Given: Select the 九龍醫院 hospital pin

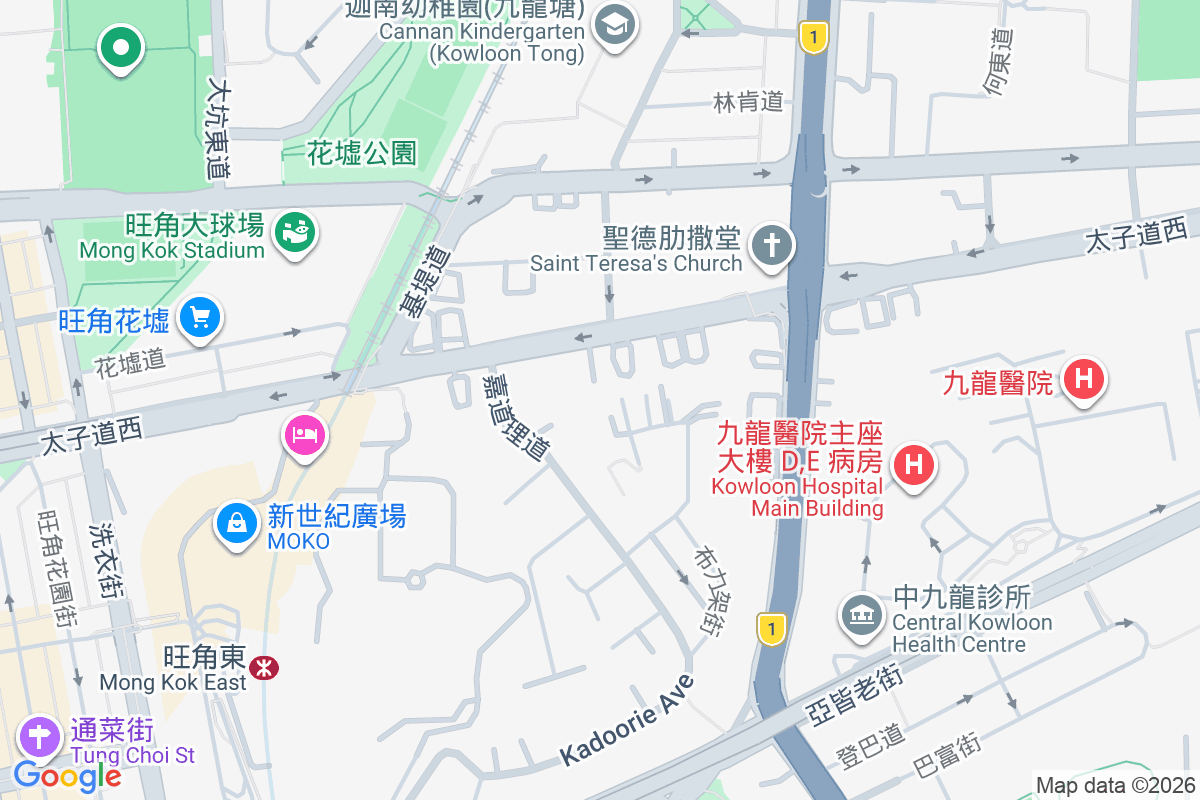Looking at the screenshot, I should [x=1084, y=380].
